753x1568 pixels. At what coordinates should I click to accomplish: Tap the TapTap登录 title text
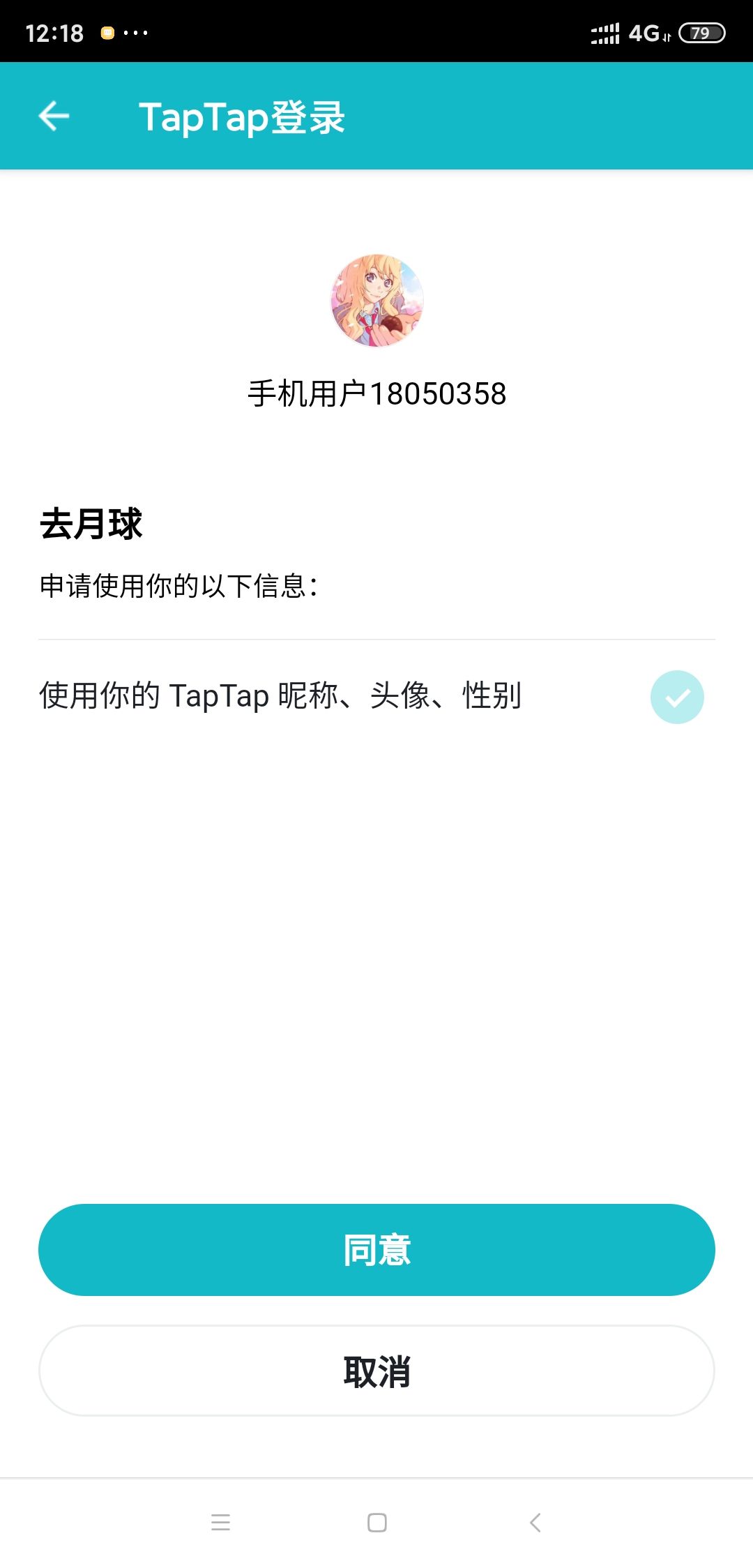243,116
